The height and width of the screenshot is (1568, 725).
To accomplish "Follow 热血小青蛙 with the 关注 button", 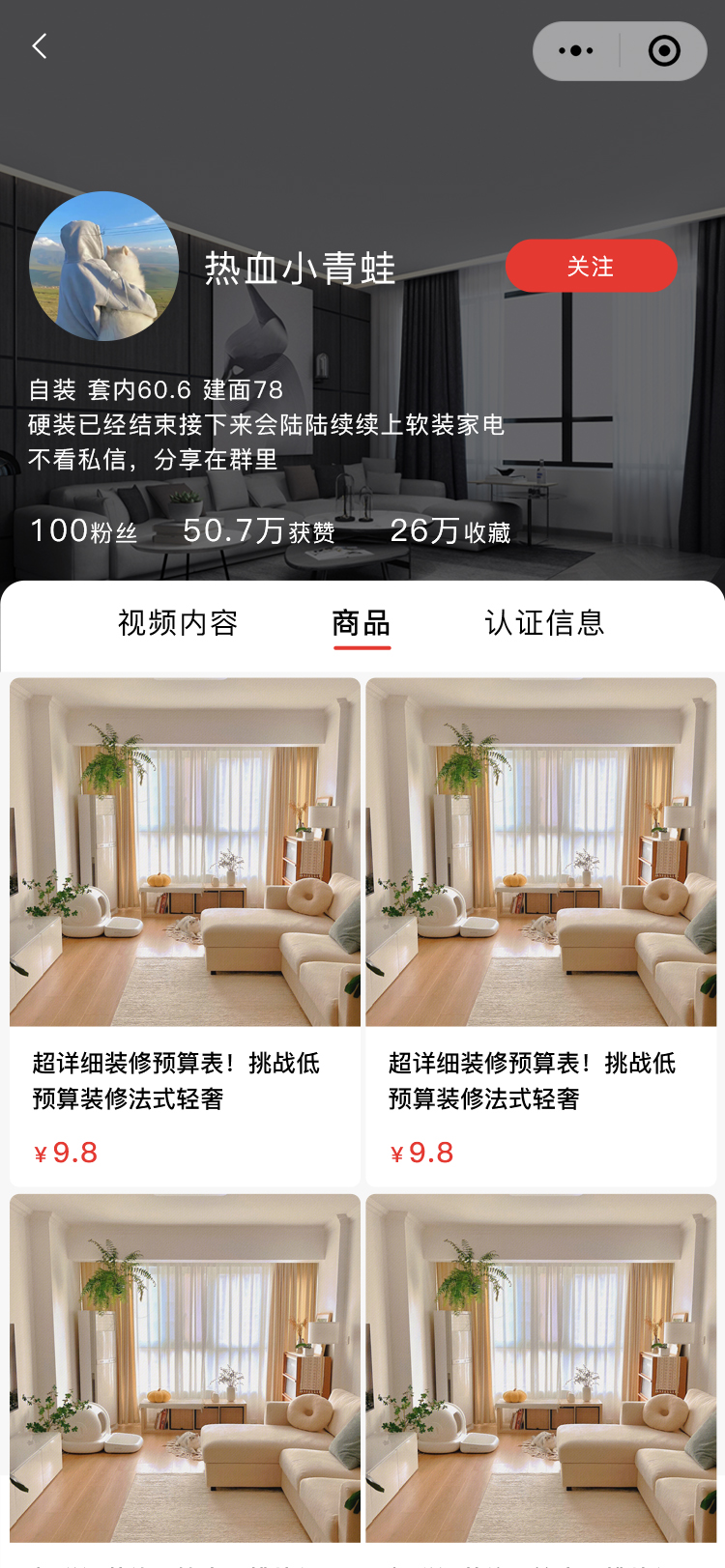I will point(591,266).
